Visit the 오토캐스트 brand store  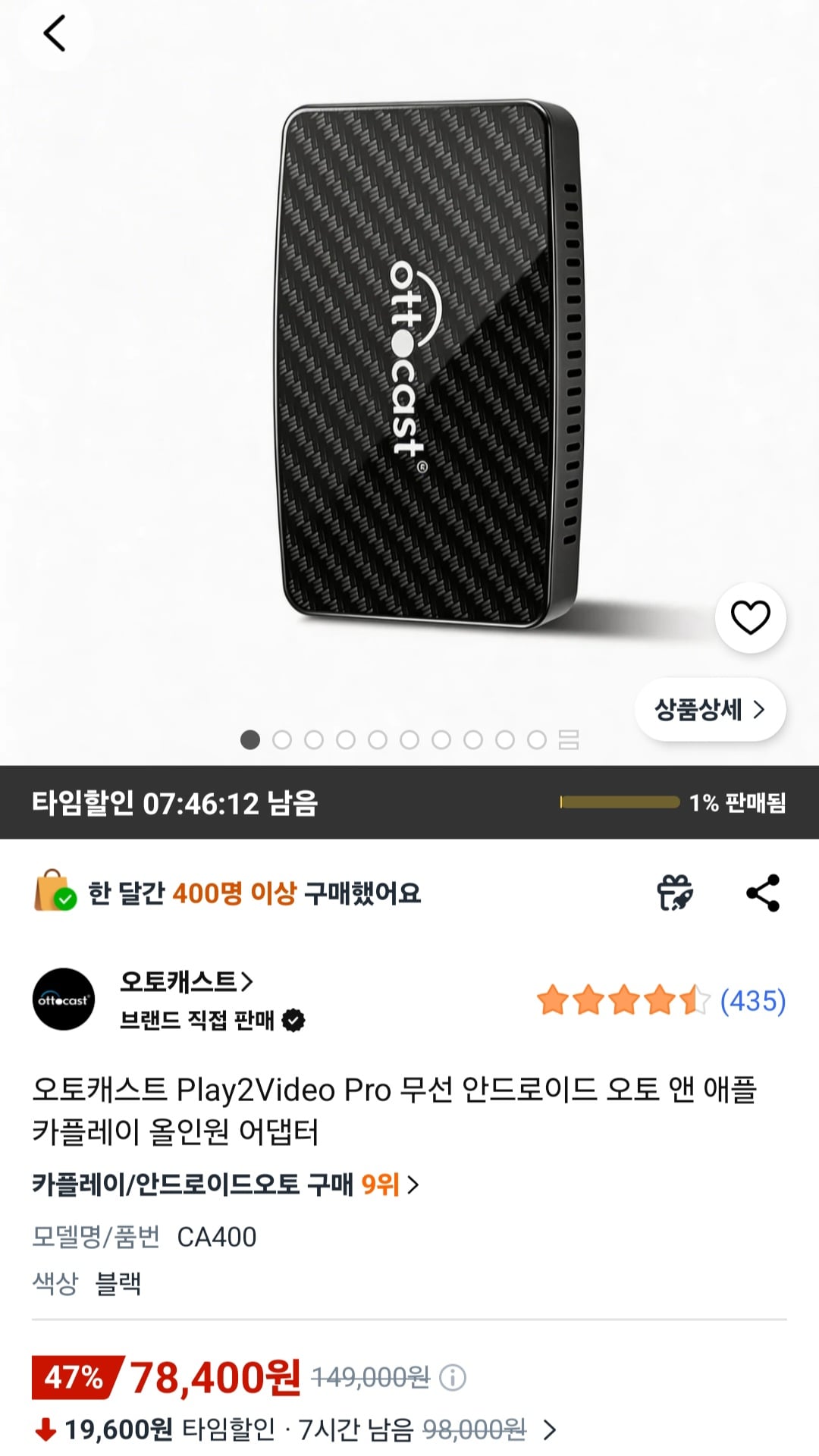click(x=187, y=982)
